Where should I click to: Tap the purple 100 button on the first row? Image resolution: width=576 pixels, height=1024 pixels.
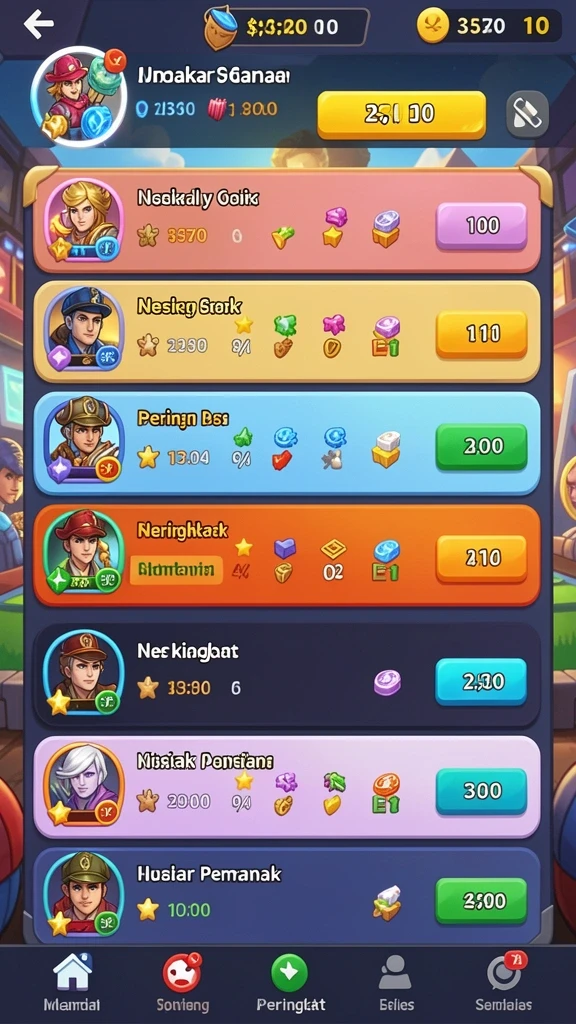[481, 226]
